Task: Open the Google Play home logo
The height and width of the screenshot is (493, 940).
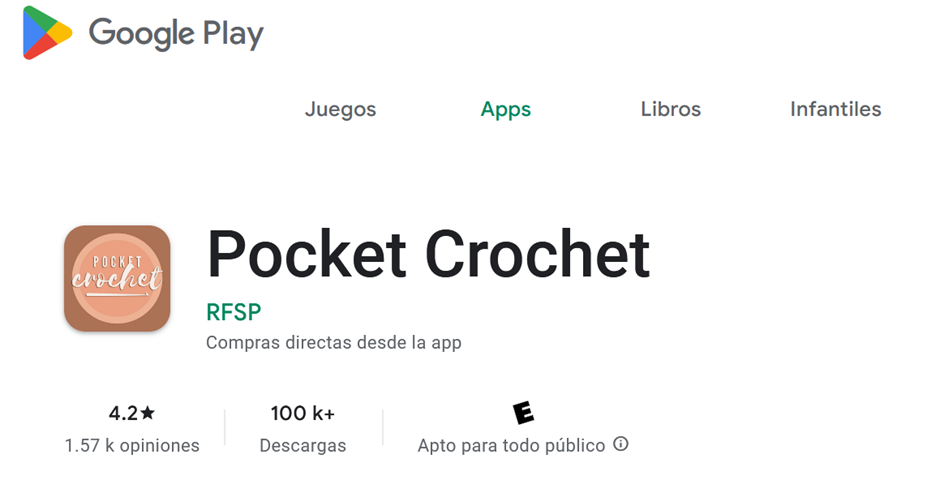Action: [142, 33]
